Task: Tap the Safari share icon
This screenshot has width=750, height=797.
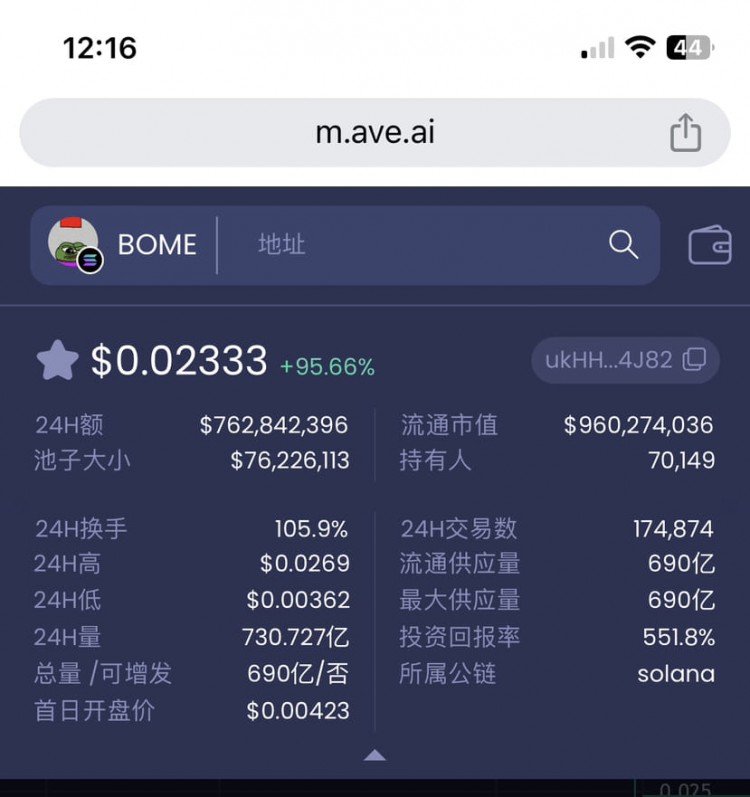Action: pos(685,132)
